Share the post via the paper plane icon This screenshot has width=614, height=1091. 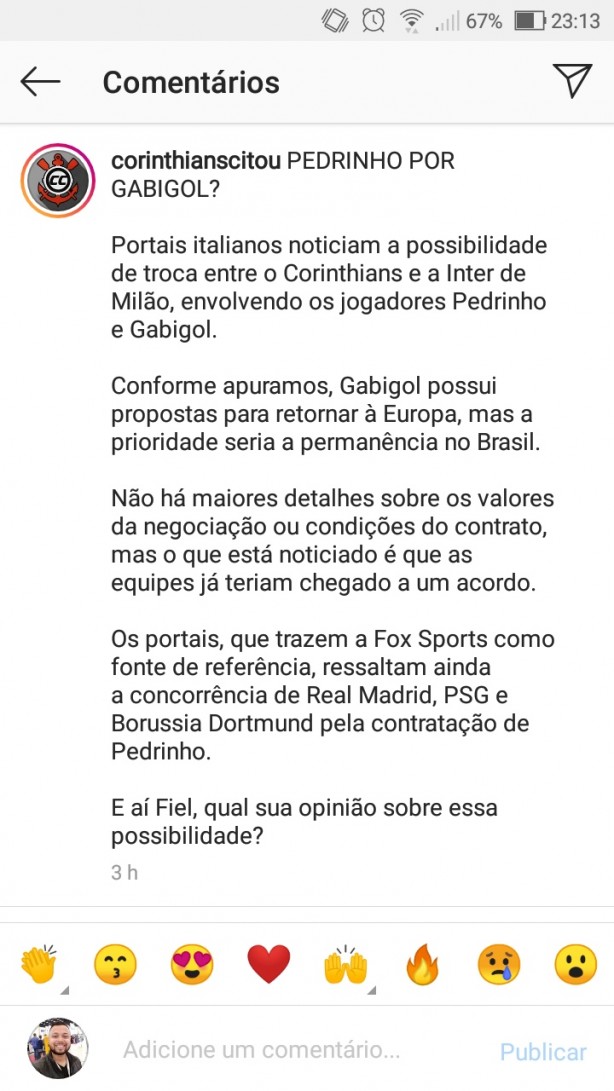pos(572,81)
